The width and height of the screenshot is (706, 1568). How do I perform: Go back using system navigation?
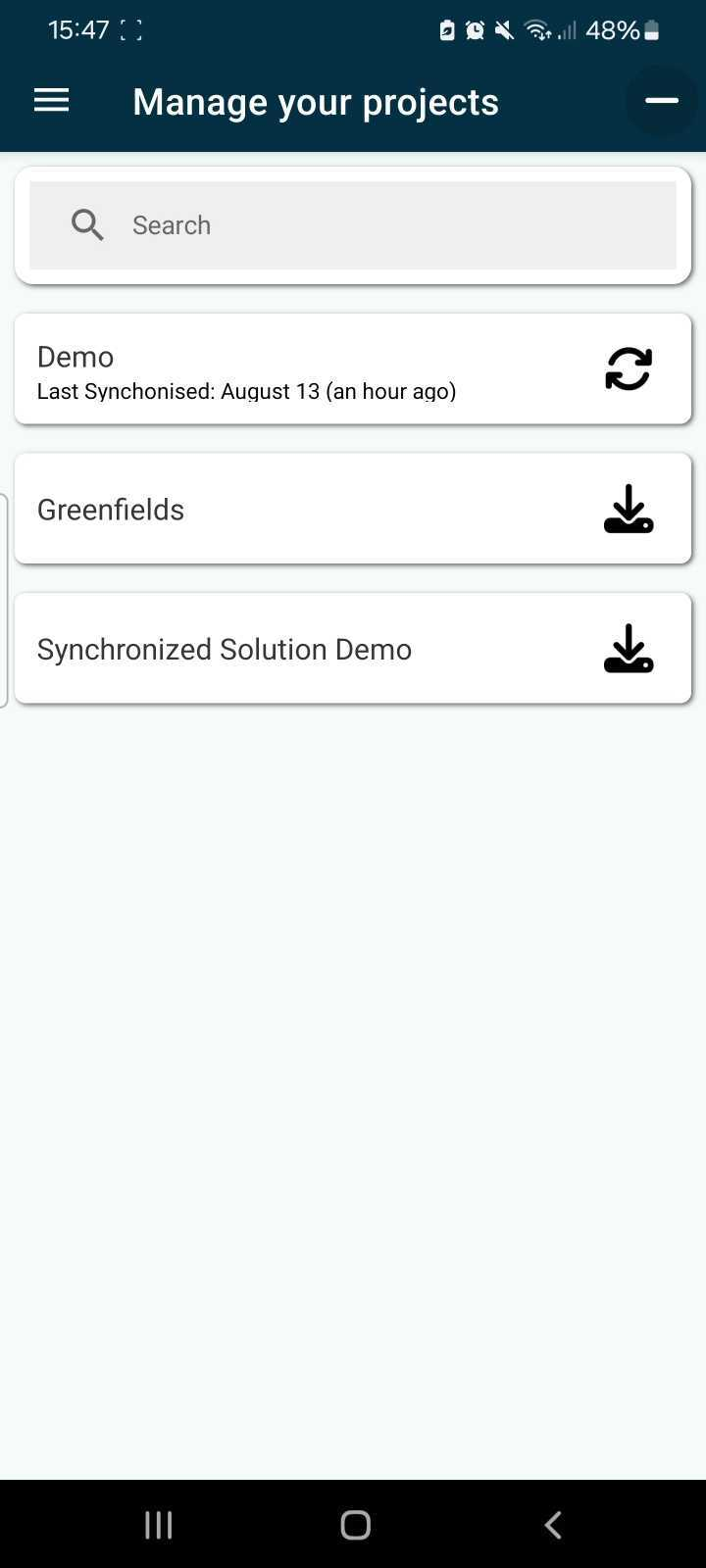coord(553,1524)
